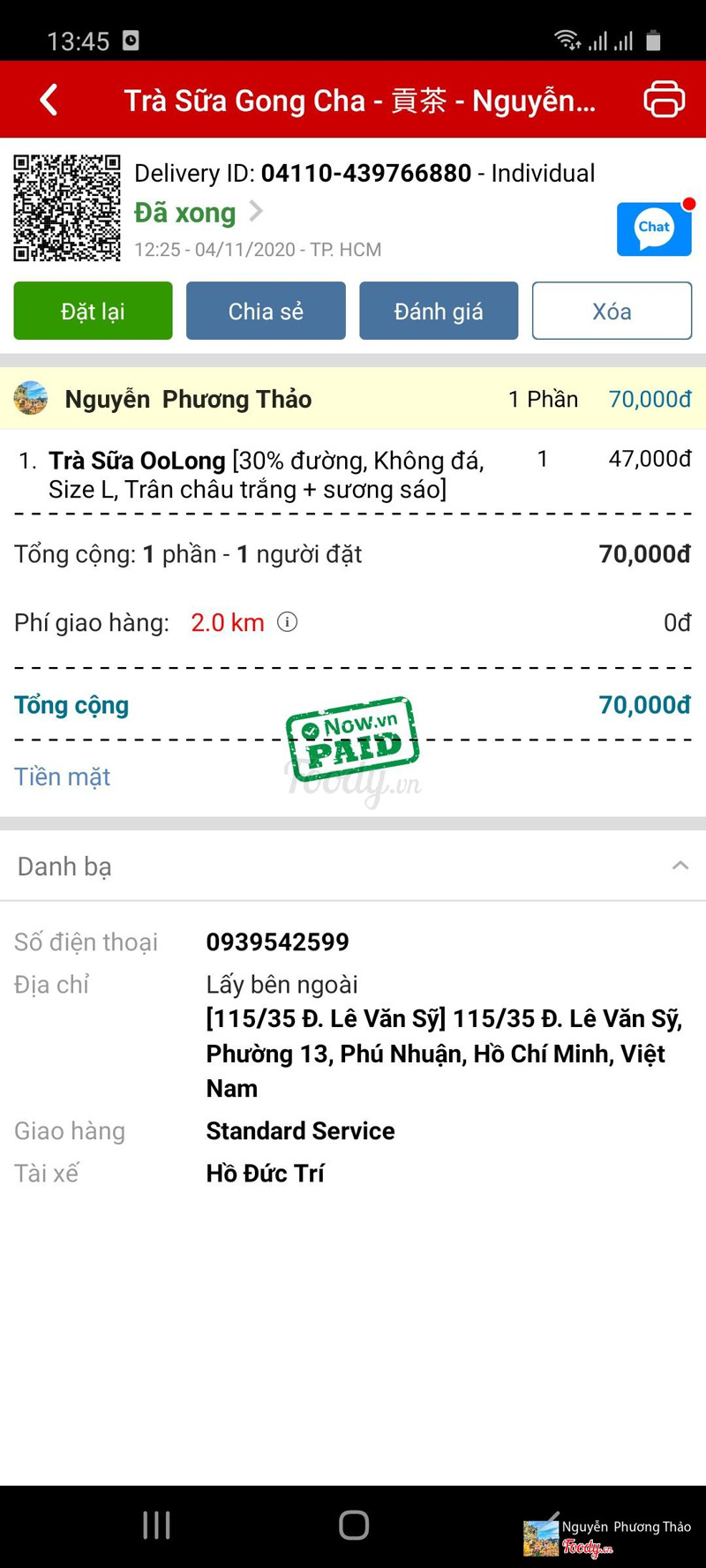The image size is (706, 1568).
Task: Print the order receipt
Action: [x=664, y=99]
